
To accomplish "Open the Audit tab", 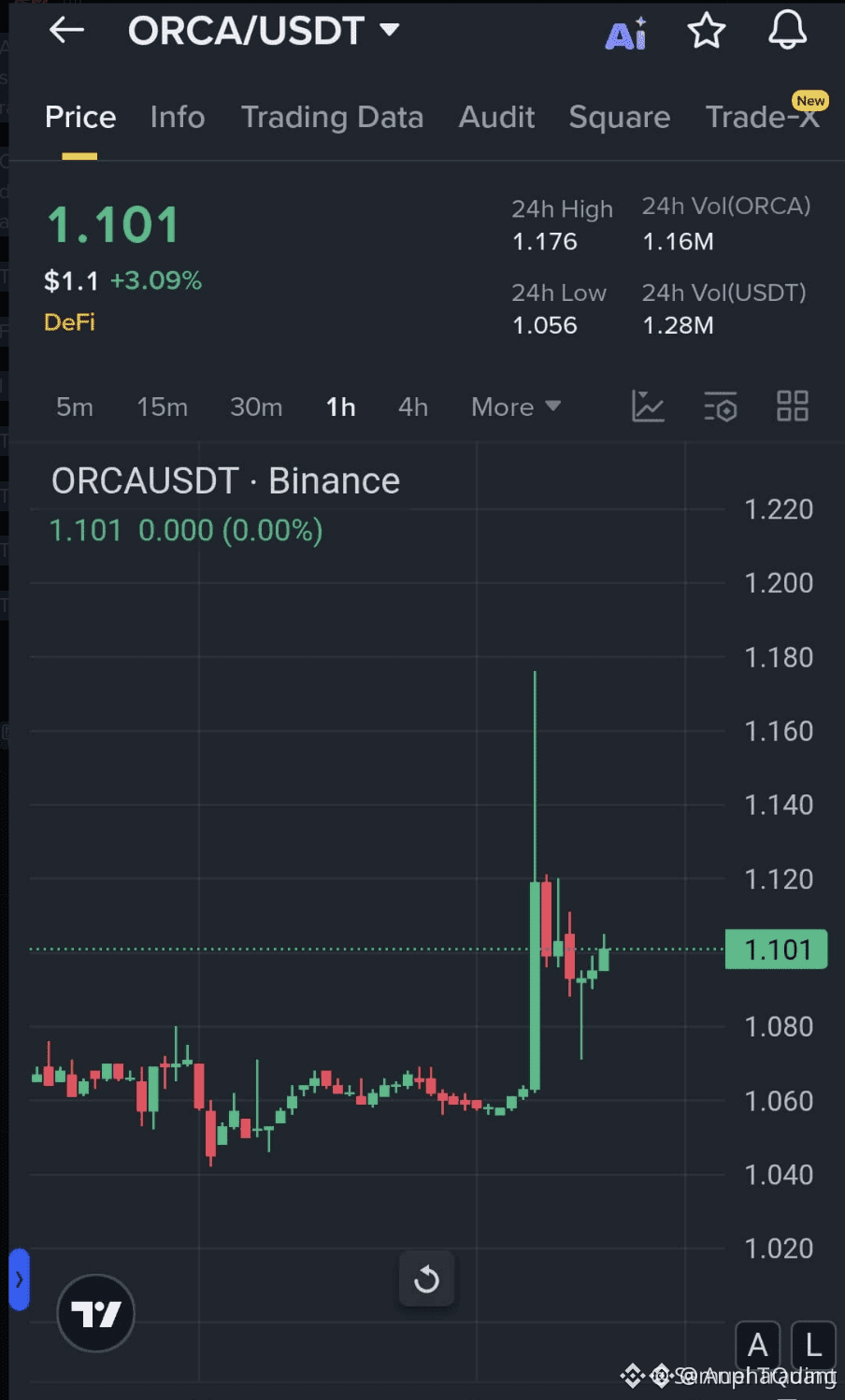I will click(496, 117).
